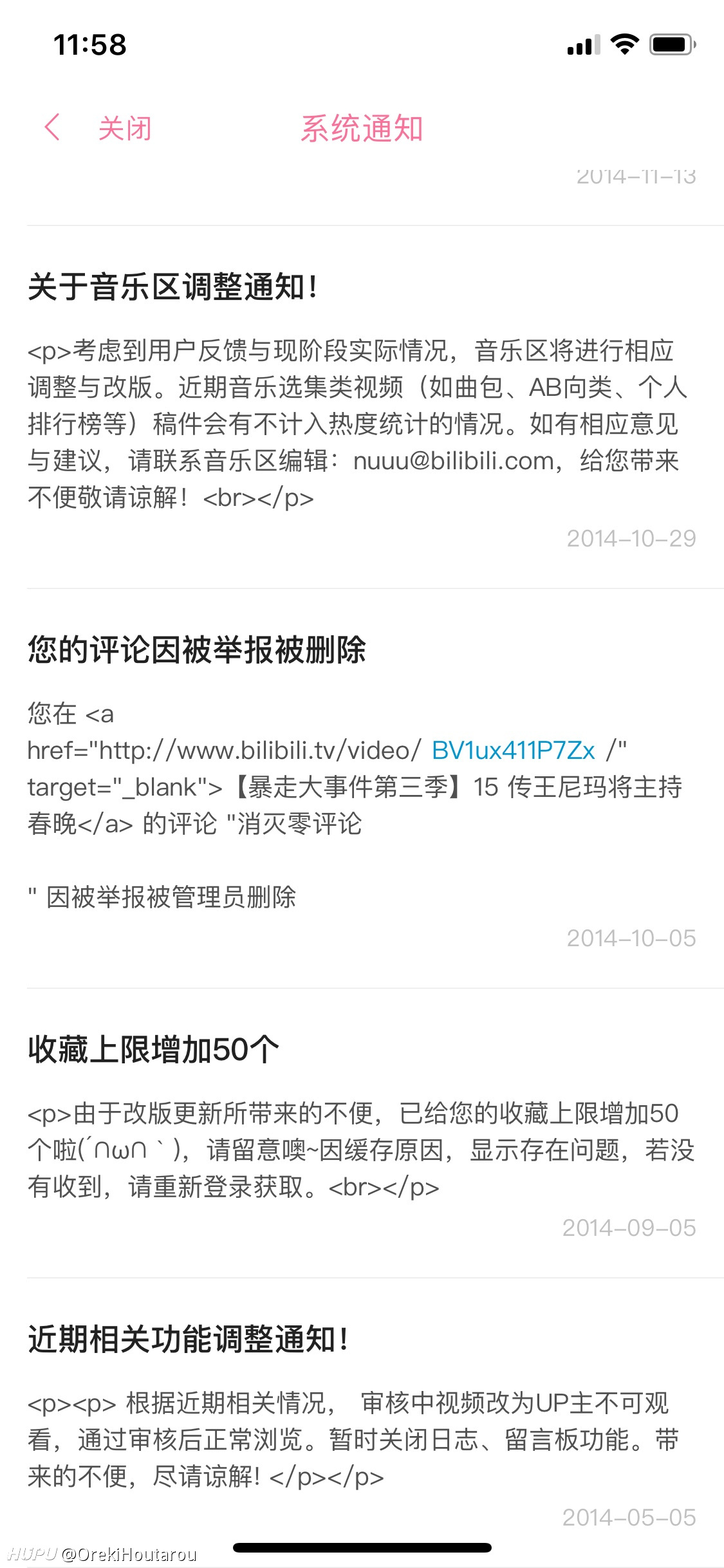Open the BV1ux411P7Zx video link
Viewport: 724px width, 1568px height.
[x=513, y=751]
